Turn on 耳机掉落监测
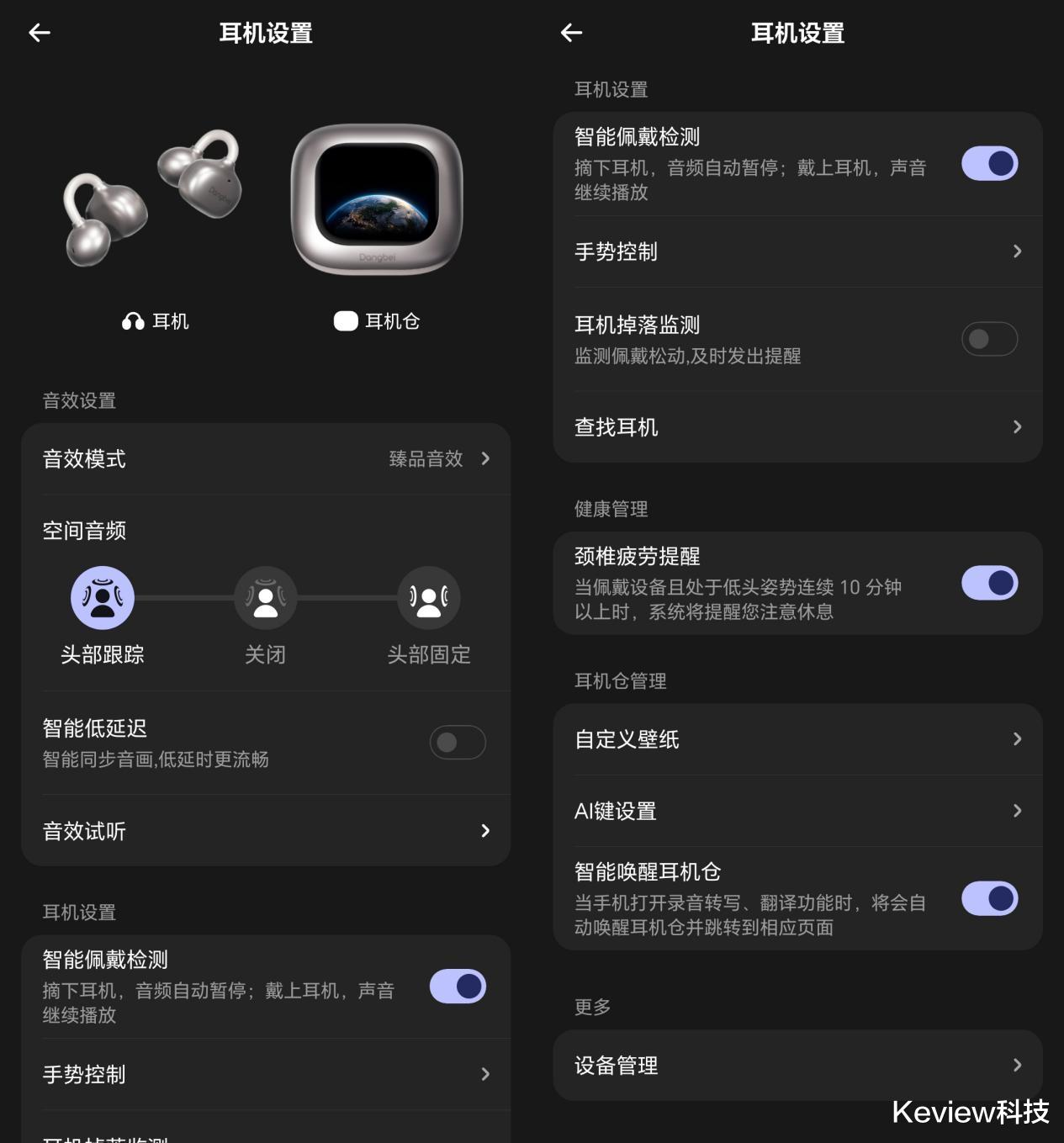 989,339
